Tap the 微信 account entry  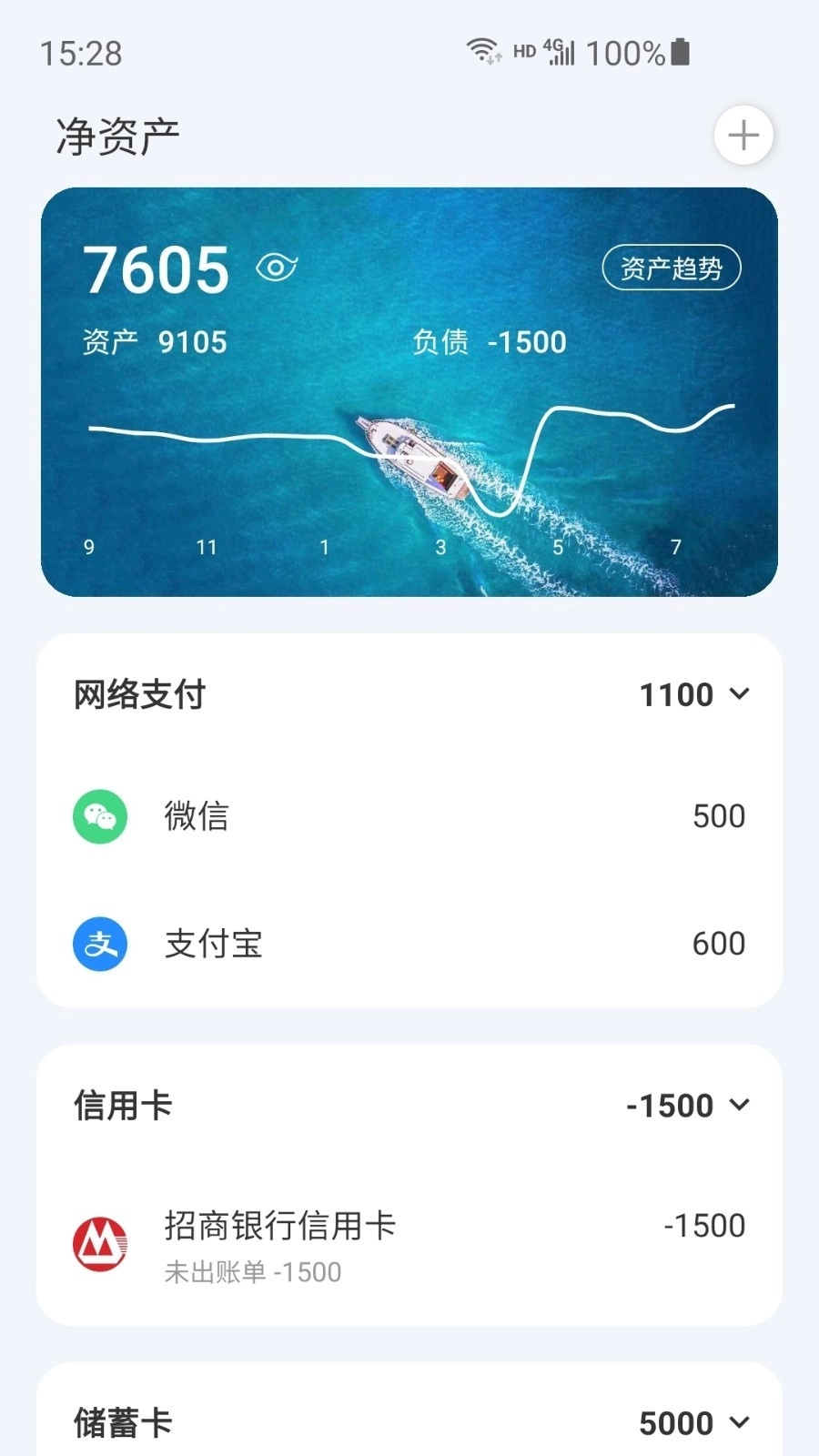pyautogui.click(x=193, y=816)
